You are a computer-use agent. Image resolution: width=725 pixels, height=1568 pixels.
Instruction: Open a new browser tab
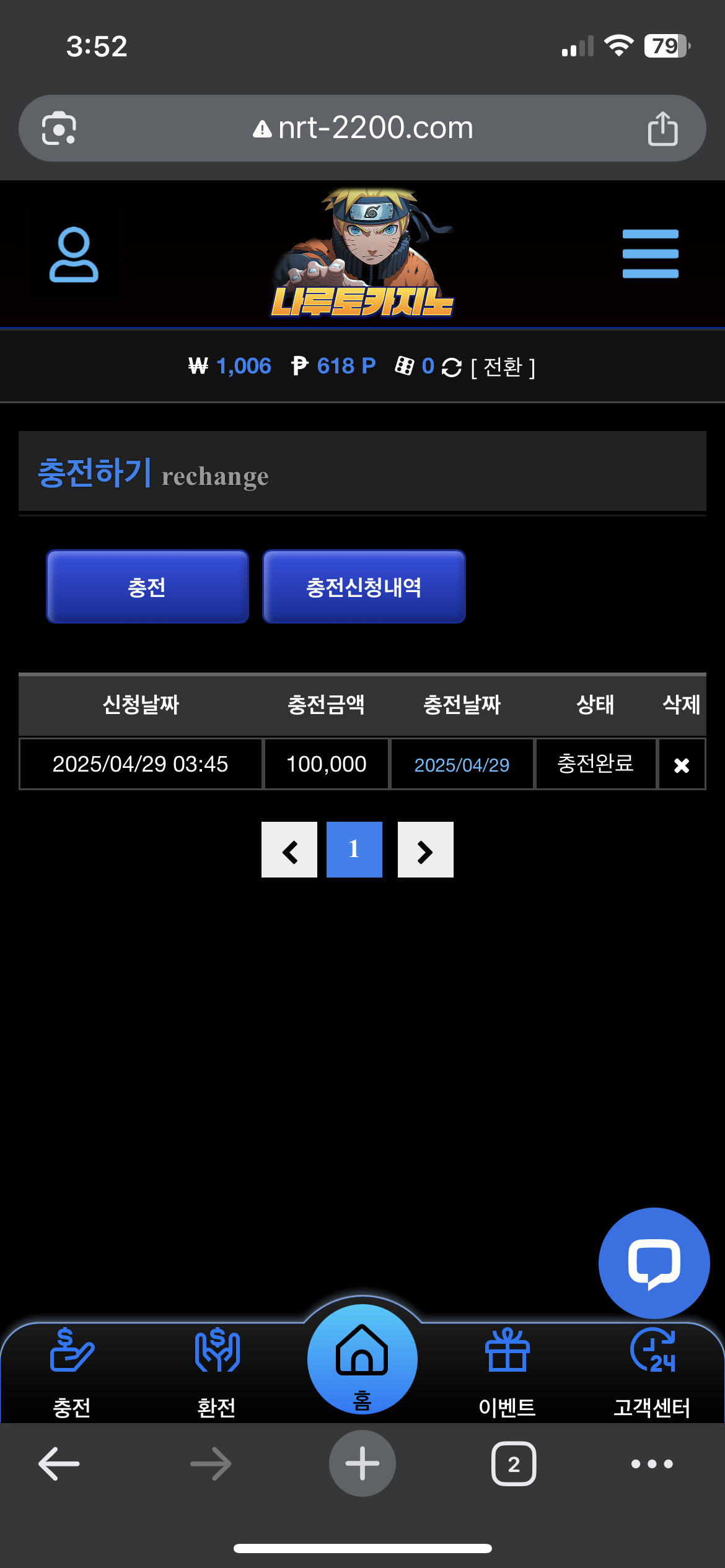tap(362, 1464)
